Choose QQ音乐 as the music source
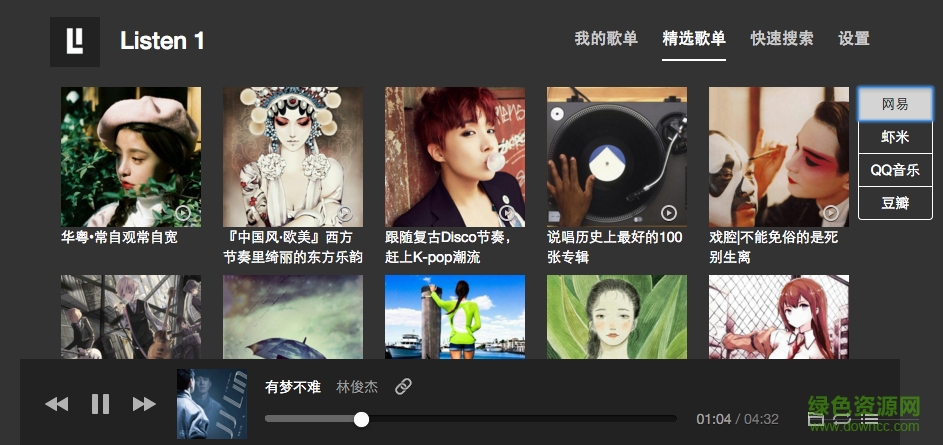Viewport: 943px width, 445px height. 895,170
